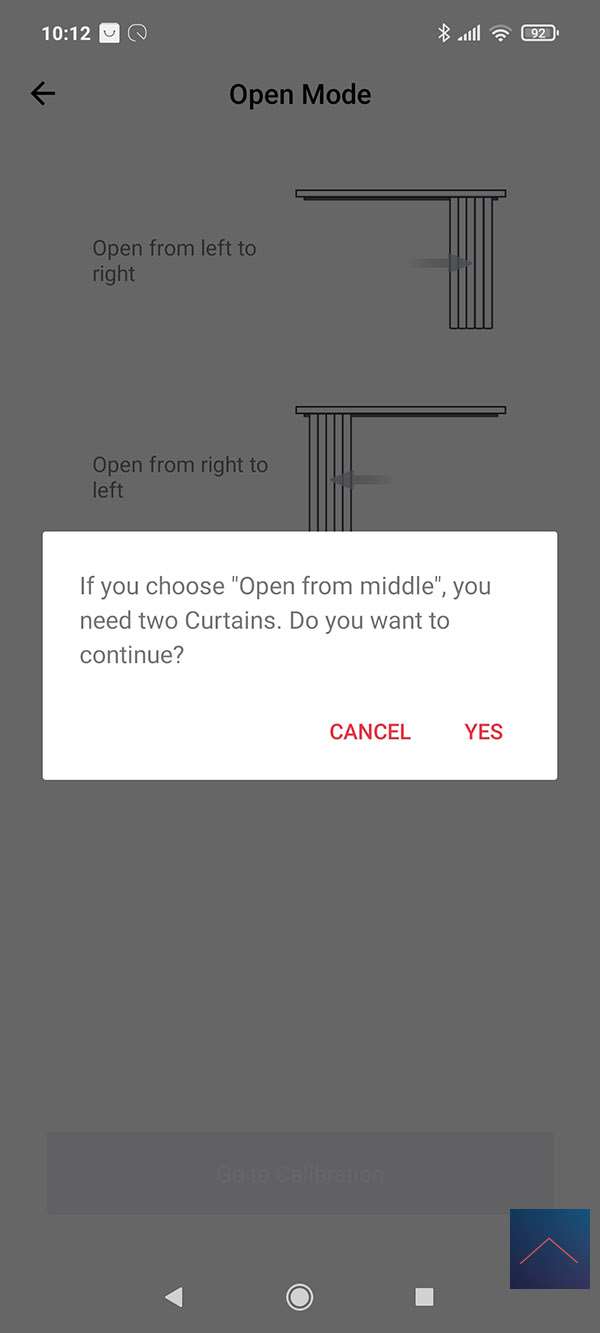Go to the Android home screen

[299, 1297]
